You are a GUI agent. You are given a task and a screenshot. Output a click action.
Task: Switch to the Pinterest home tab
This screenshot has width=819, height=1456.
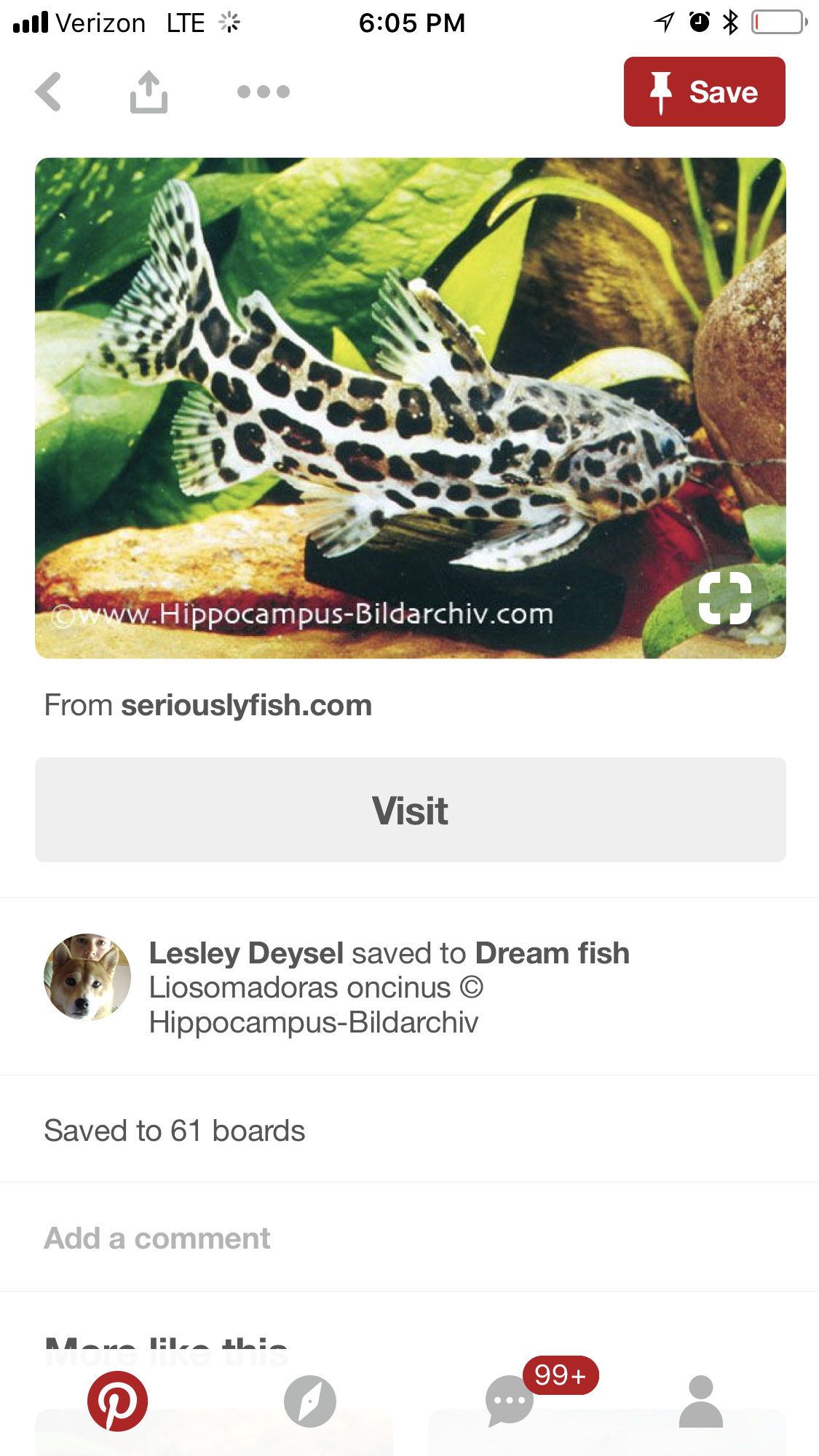tap(117, 1401)
